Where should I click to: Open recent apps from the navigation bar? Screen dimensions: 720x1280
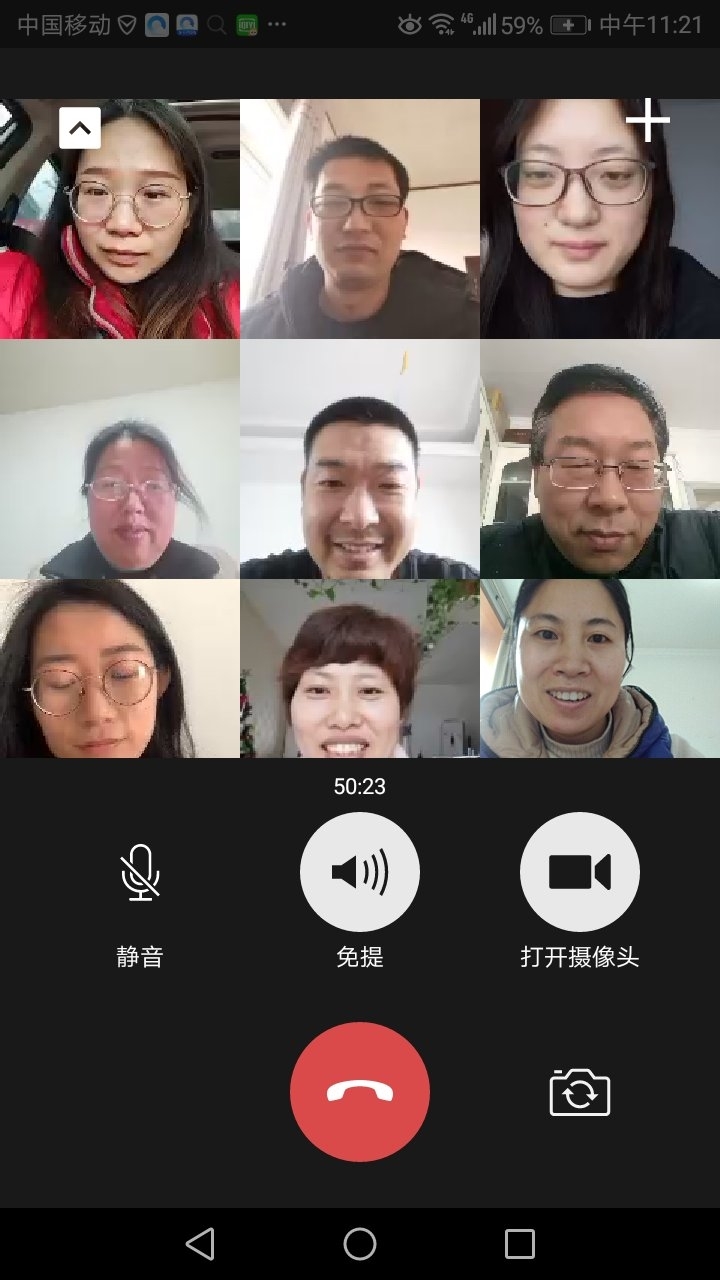520,1244
